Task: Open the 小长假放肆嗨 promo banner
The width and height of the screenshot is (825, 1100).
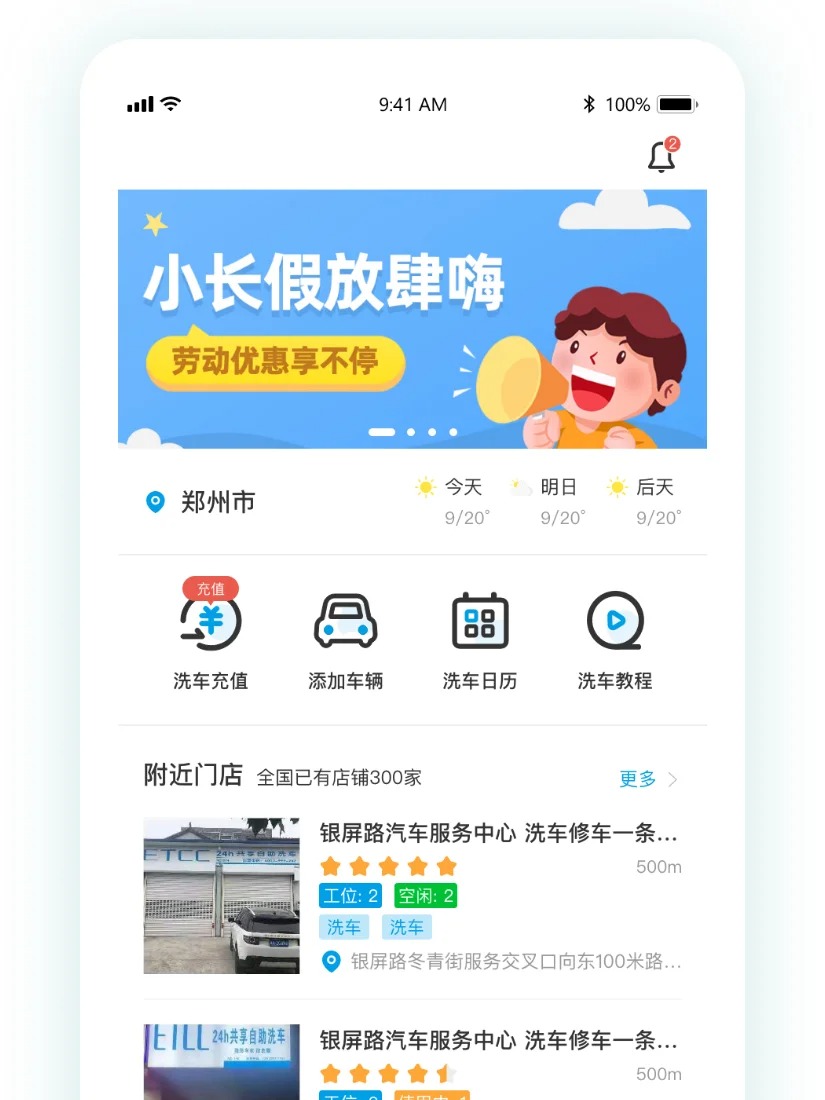Action: 412,318
